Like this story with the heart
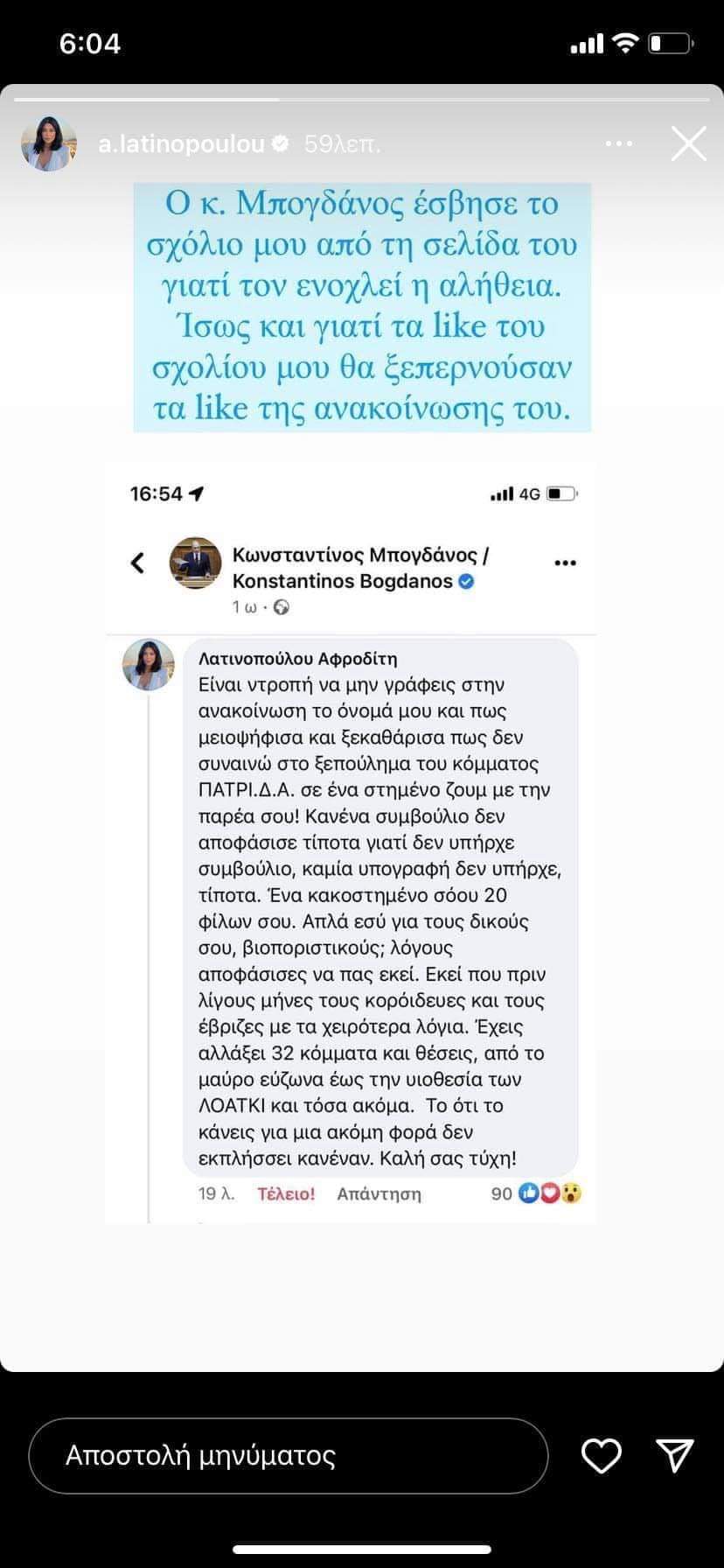Viewport: 724px width, 1568px height. click(602, 1456)
